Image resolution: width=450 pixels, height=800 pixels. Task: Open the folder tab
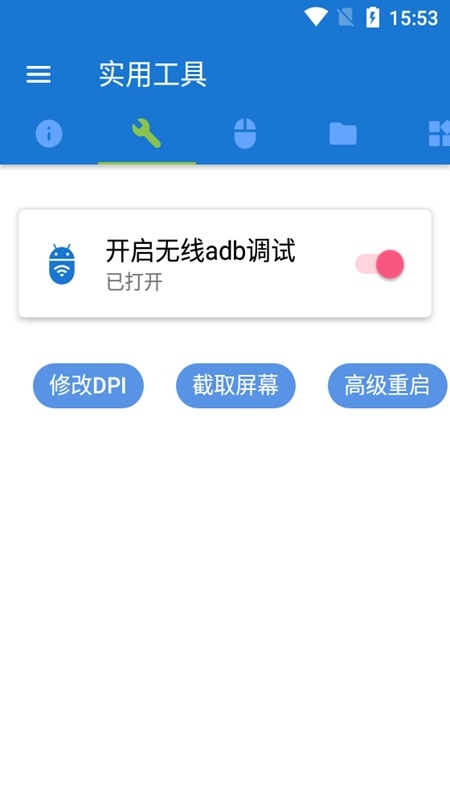(343, 134)
